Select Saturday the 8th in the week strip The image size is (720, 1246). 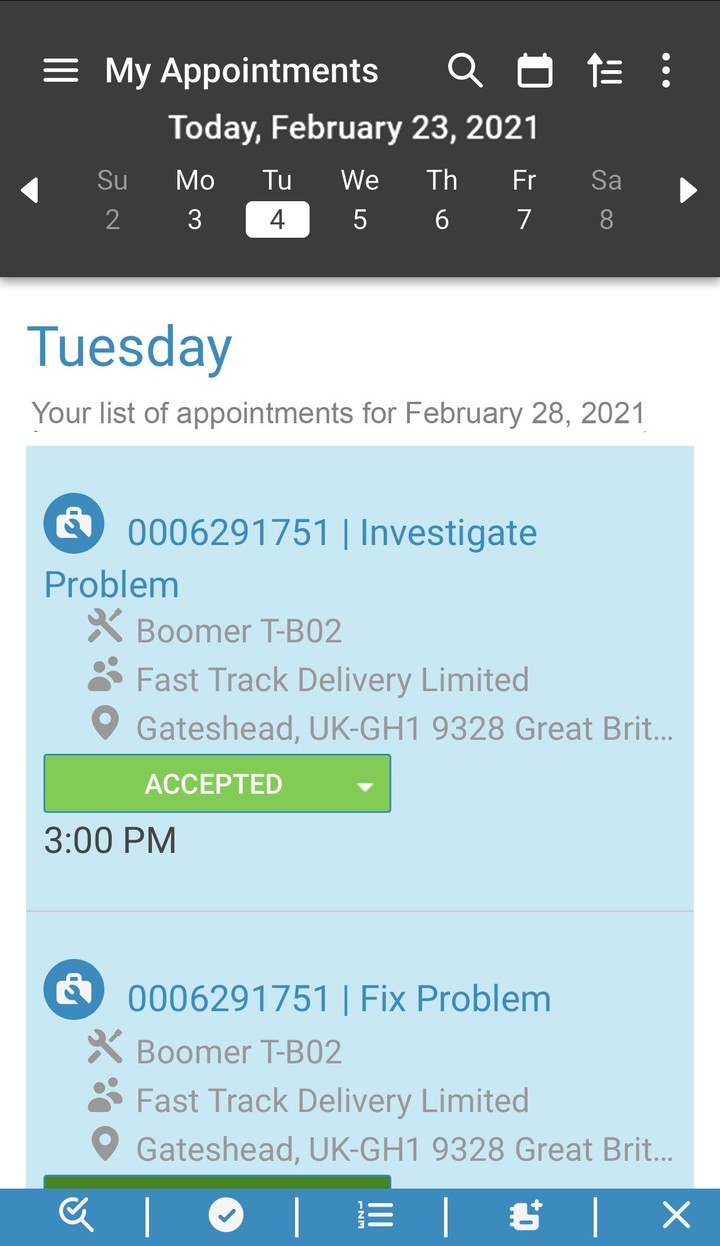(606, 200)
